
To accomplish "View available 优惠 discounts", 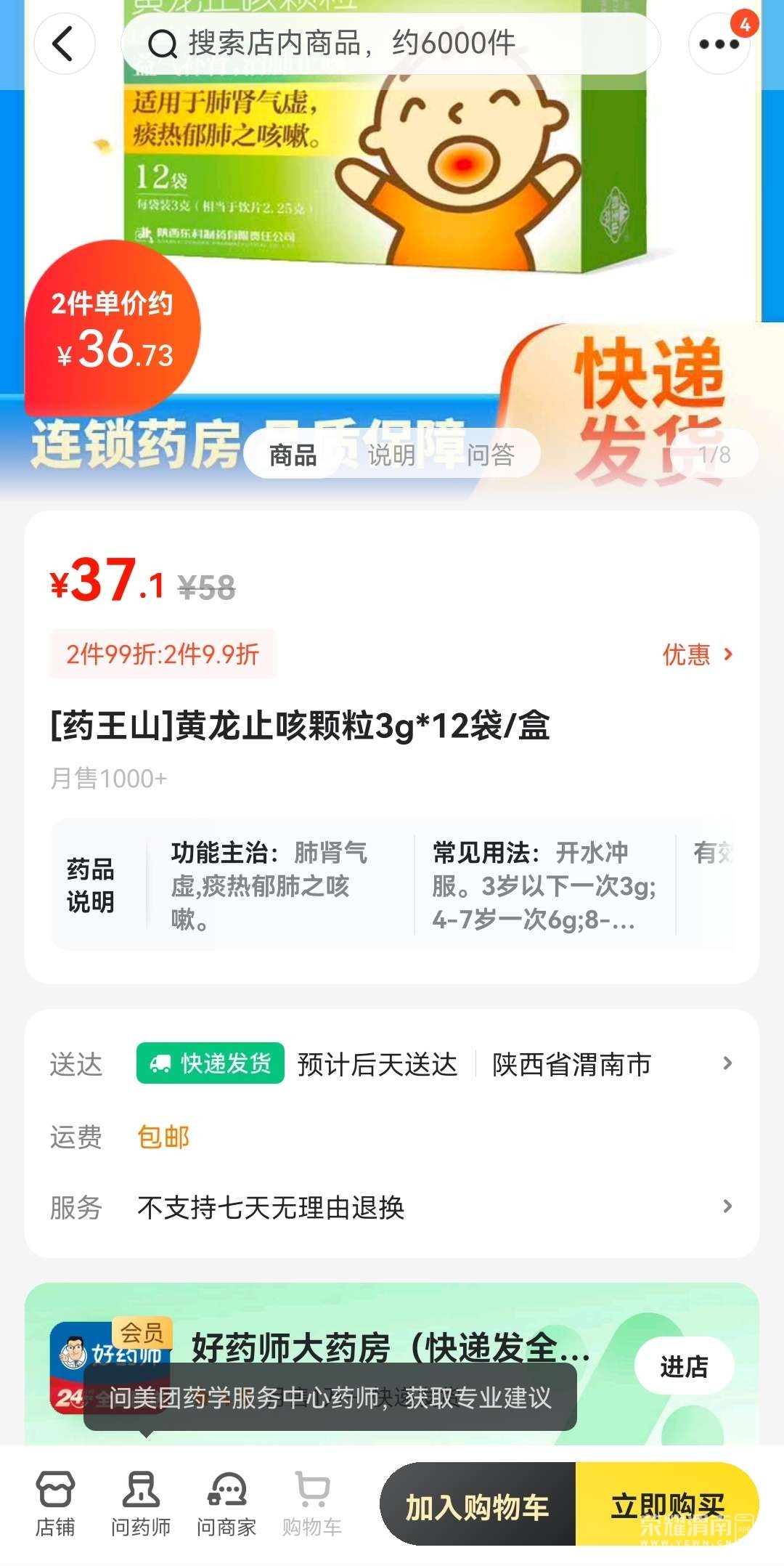I will 697,654.
